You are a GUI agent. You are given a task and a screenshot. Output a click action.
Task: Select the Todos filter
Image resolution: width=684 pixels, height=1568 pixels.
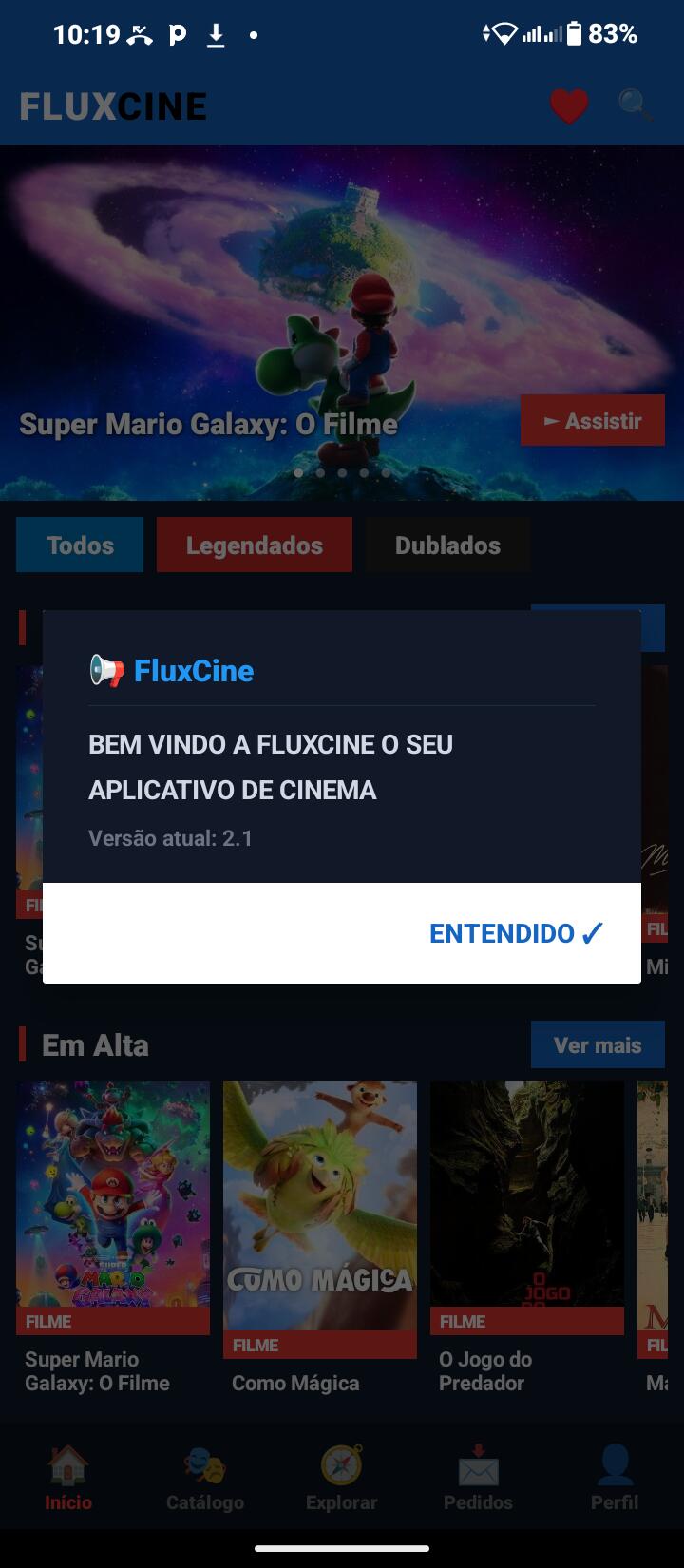(x=80, y=545)
